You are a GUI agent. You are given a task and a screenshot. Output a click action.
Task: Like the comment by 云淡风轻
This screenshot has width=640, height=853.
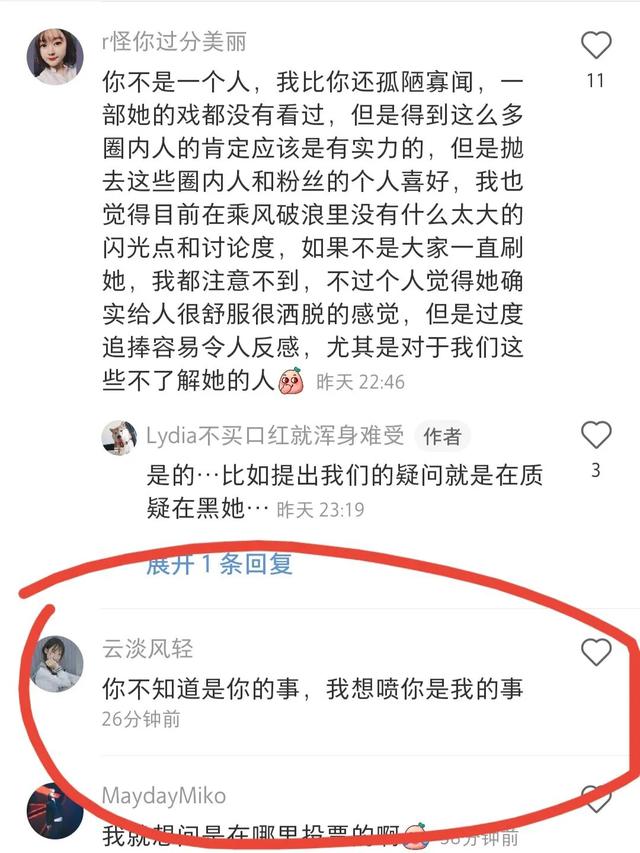(596, 653)
